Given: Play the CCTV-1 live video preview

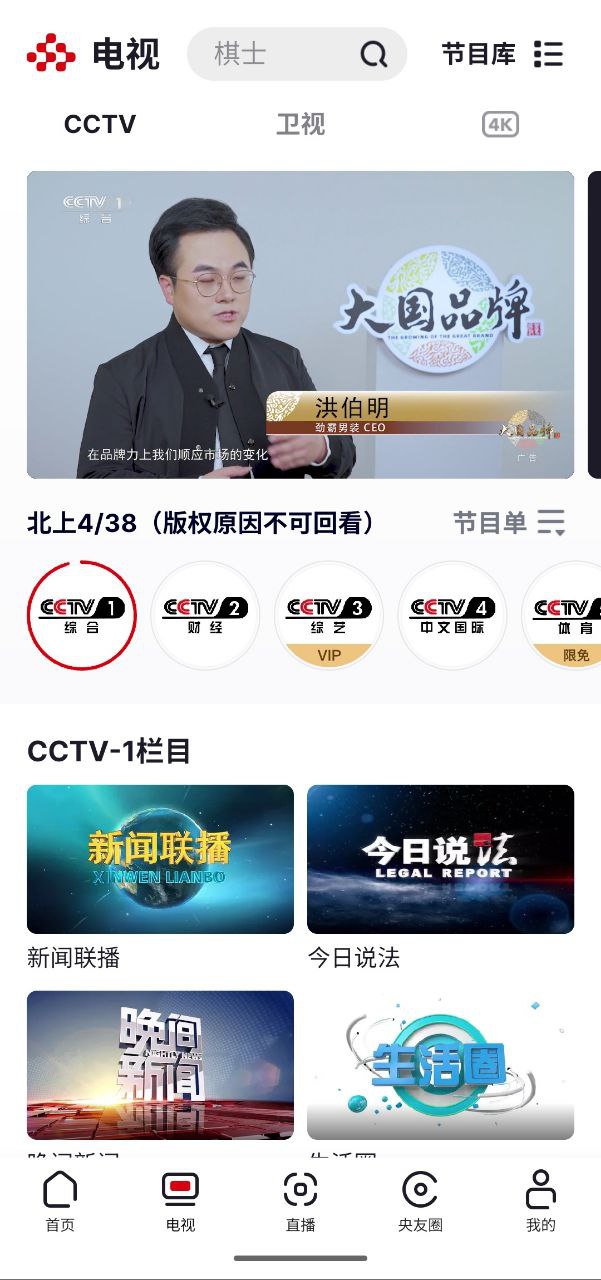Looking at the screenshot, I should 300,325.
